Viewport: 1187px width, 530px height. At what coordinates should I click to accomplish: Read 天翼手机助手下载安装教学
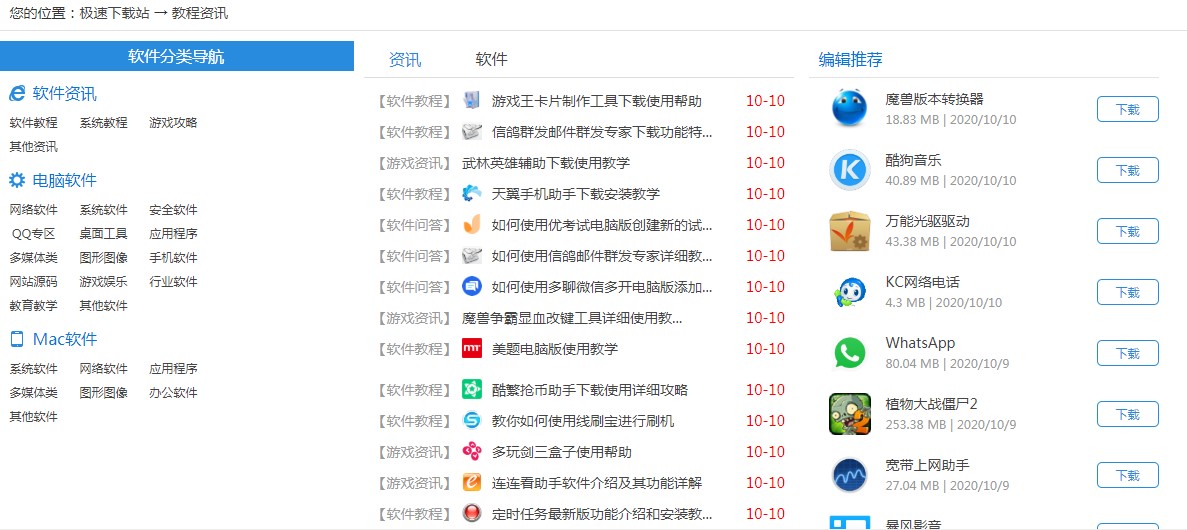[x=575, y=194]
